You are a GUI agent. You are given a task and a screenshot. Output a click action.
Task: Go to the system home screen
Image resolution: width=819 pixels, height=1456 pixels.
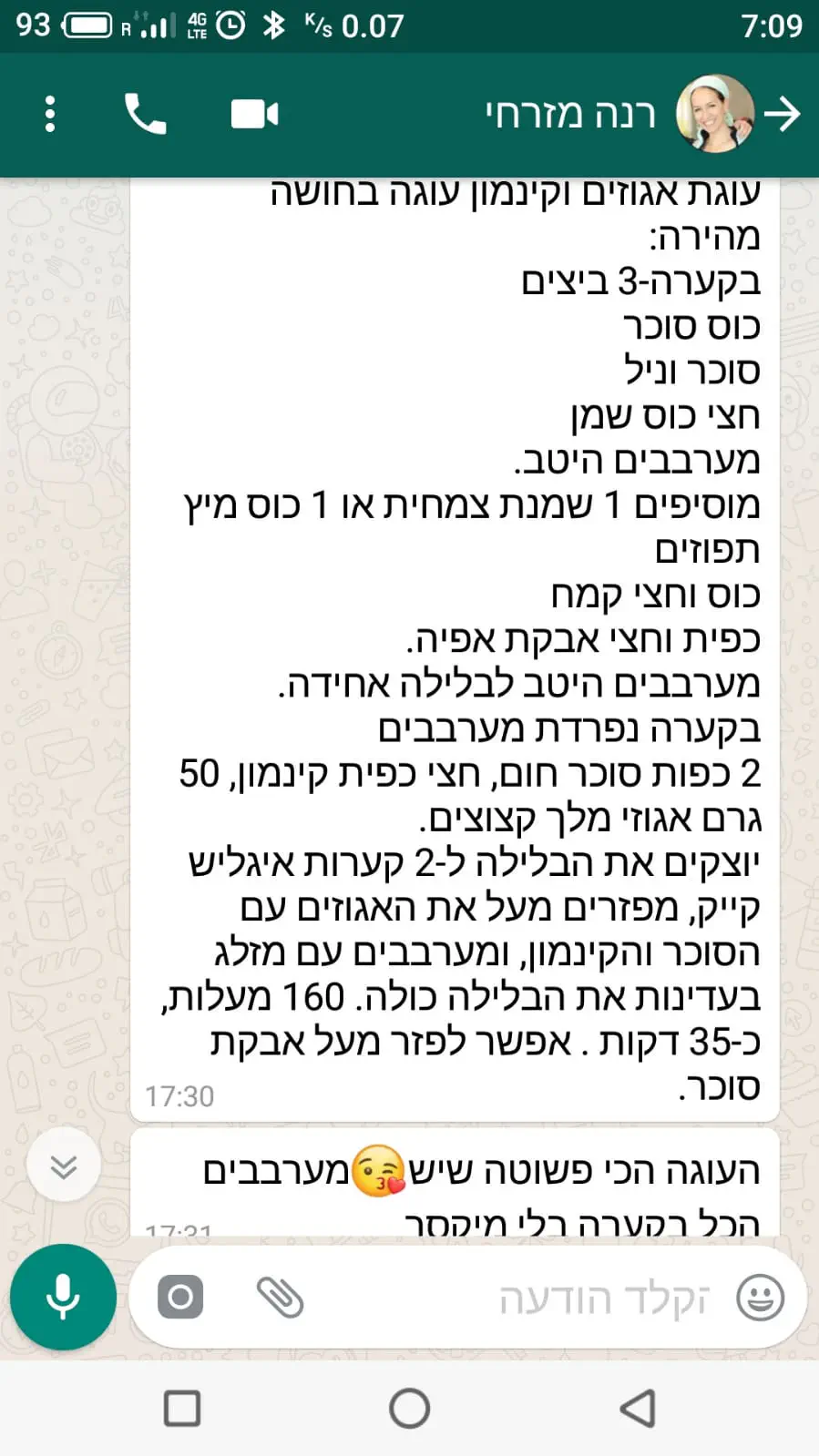click(x=409, y=1409)
